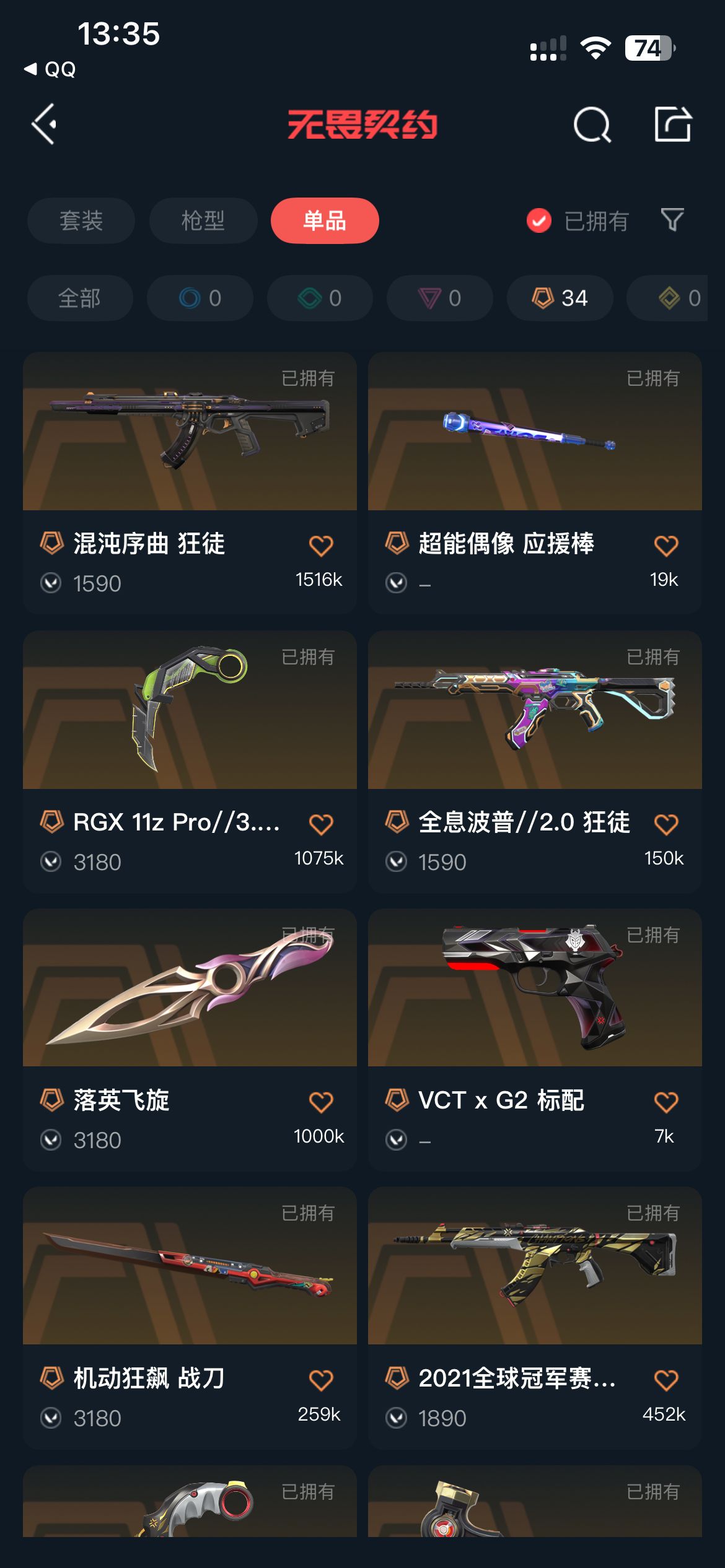This screenshot has height=1568, width=725.
Task: Go back using the top-left arrow
Action: (x=44, y=124)
